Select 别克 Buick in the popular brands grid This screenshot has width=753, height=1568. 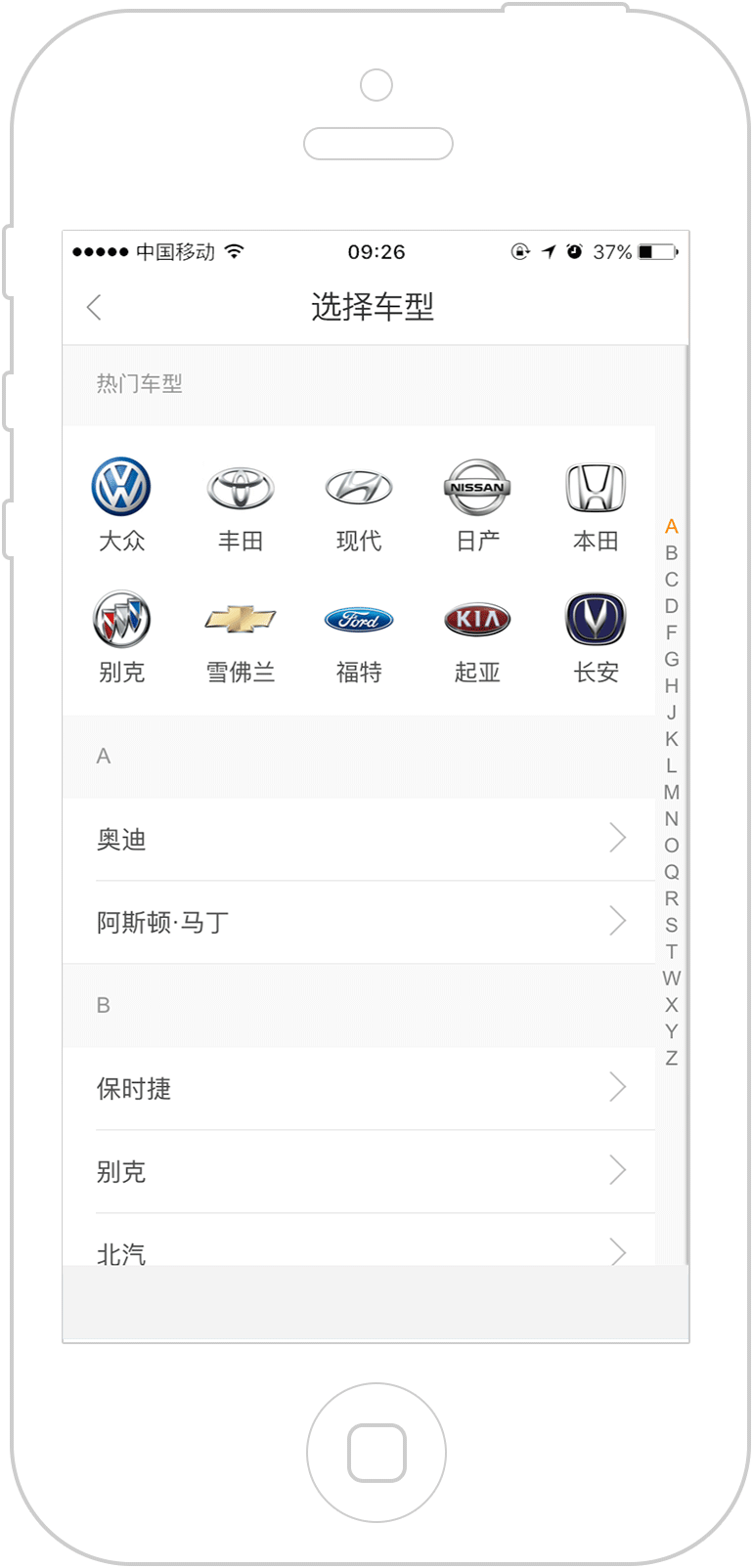click(x=121, y=636)
